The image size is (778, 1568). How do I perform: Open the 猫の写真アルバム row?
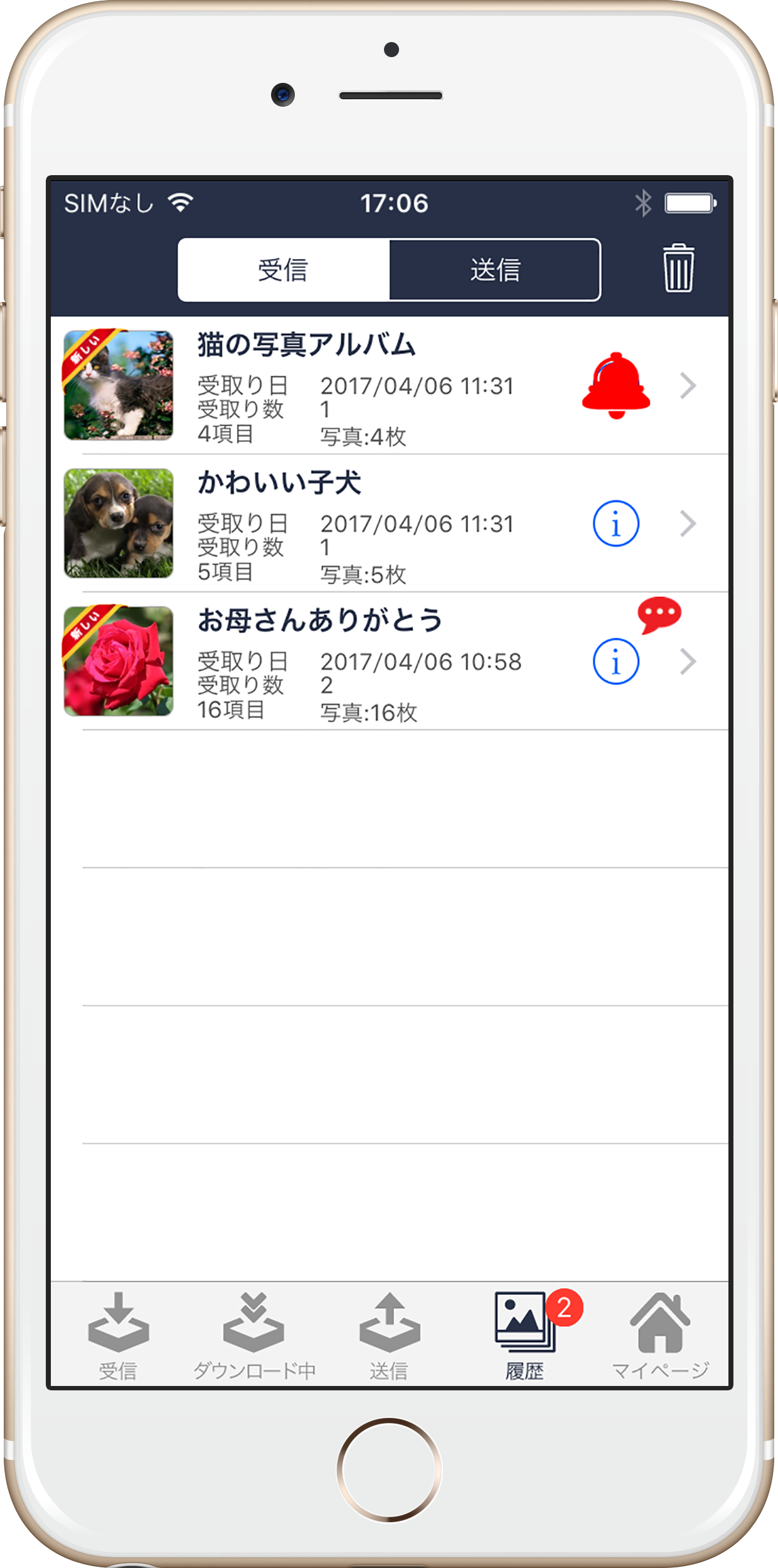pos(390,385)
